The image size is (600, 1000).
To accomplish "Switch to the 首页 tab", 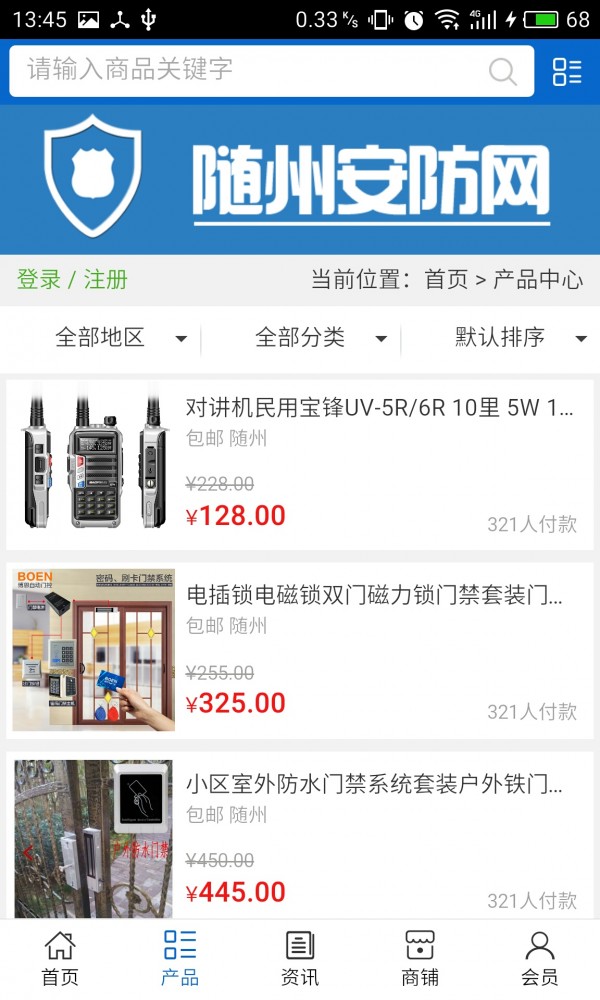I will [x=60, y=958].
